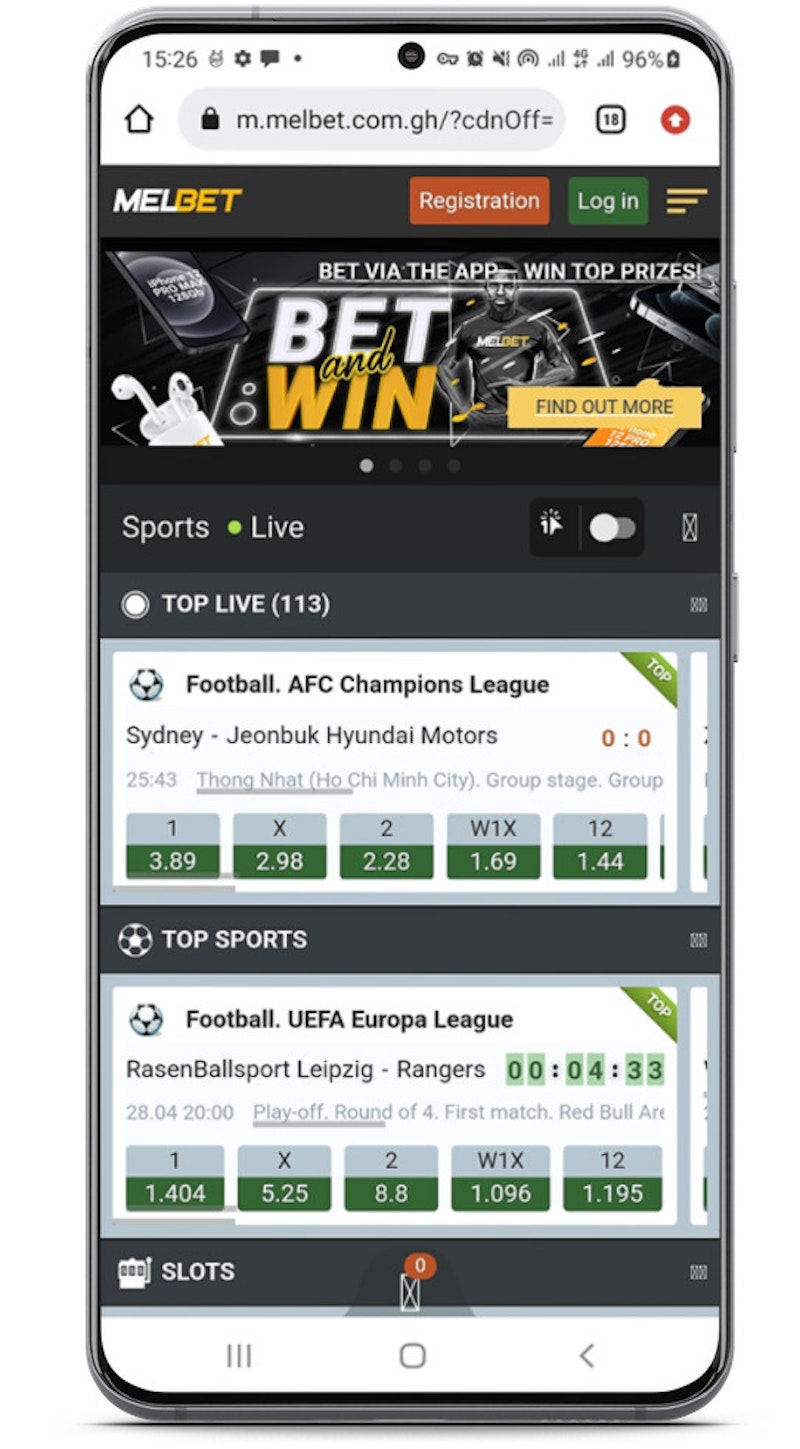Pick W1X at 1.69 for Sydney match

click(493, 860)
